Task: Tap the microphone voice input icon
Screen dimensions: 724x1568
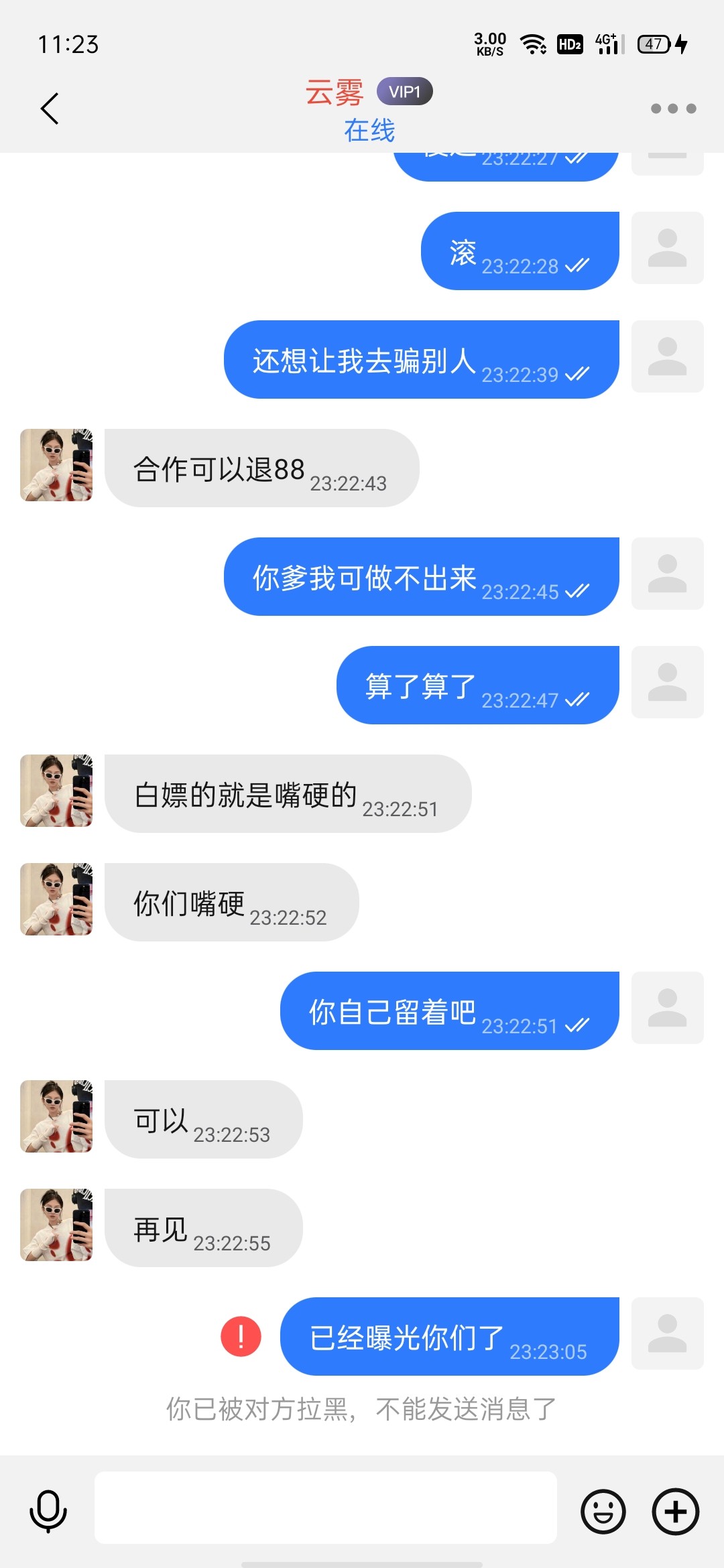Action: click(x=48, y=1512)
